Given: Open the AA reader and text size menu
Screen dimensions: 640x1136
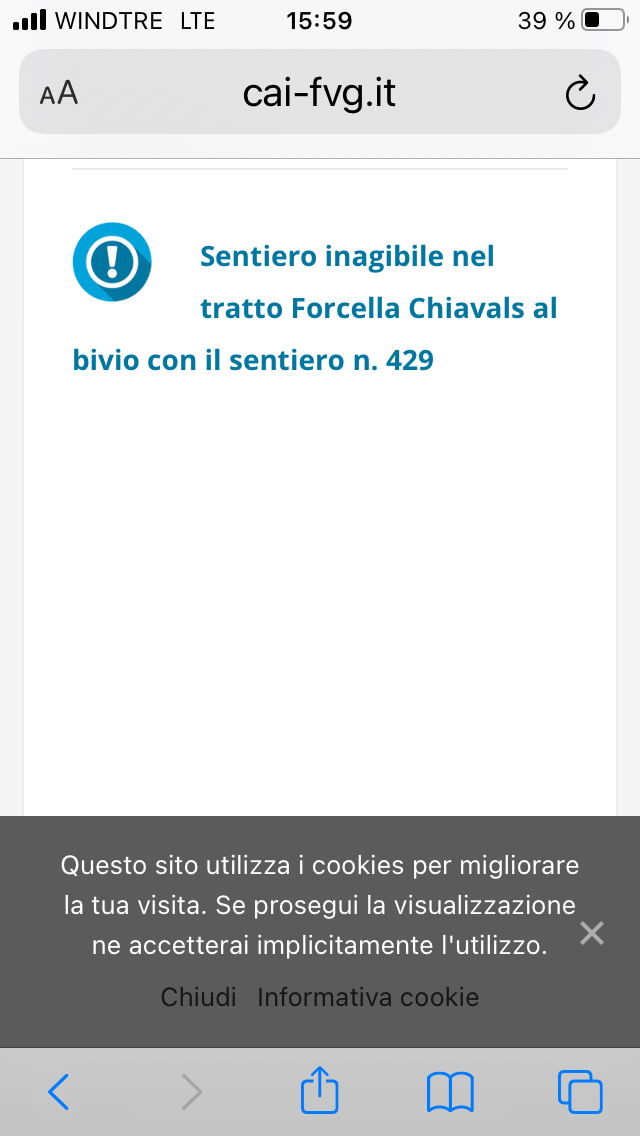Looking at the screenshot, I should pos(59,93).
